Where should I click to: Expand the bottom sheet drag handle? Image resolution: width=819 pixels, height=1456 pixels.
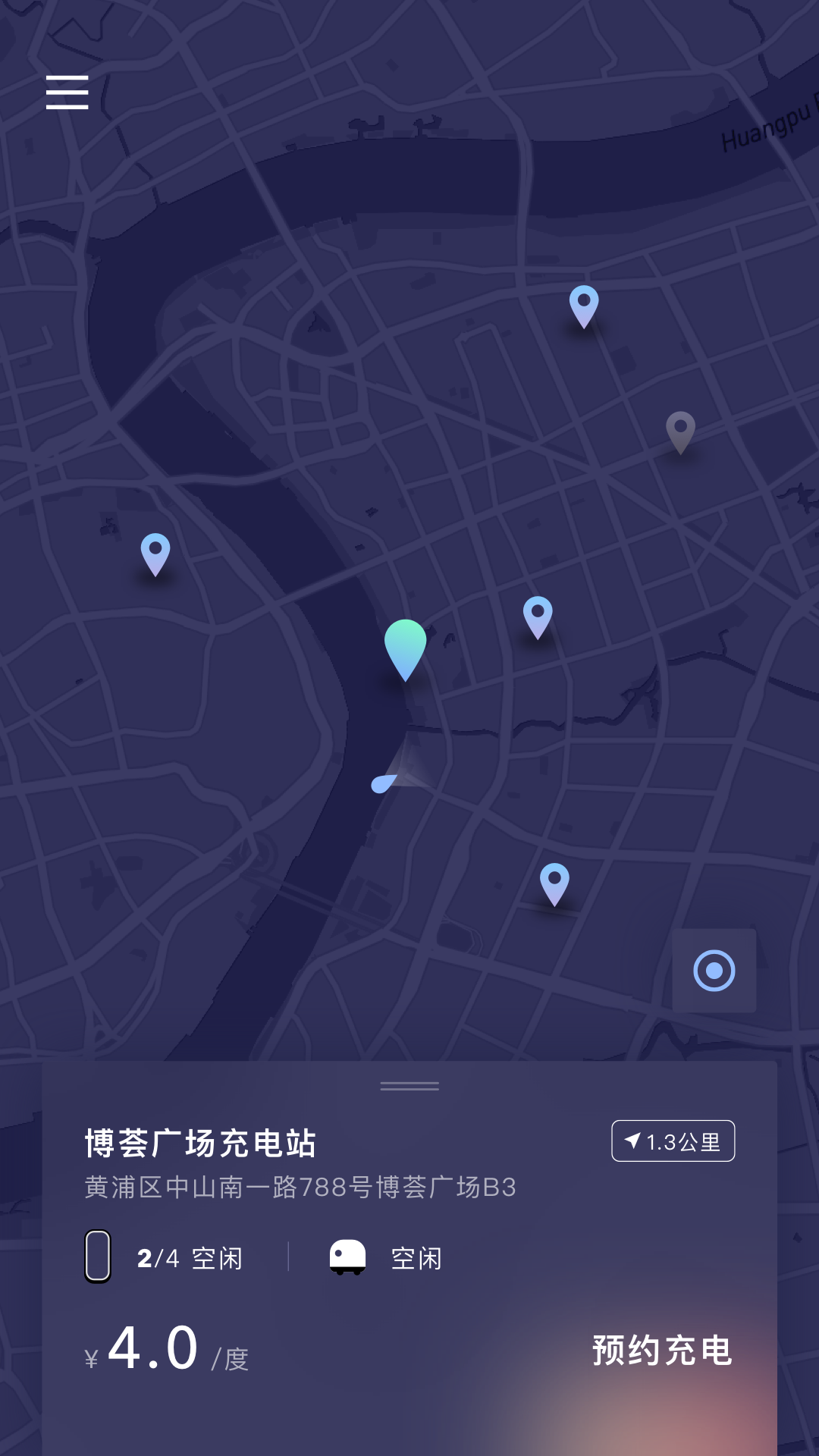408,1086
